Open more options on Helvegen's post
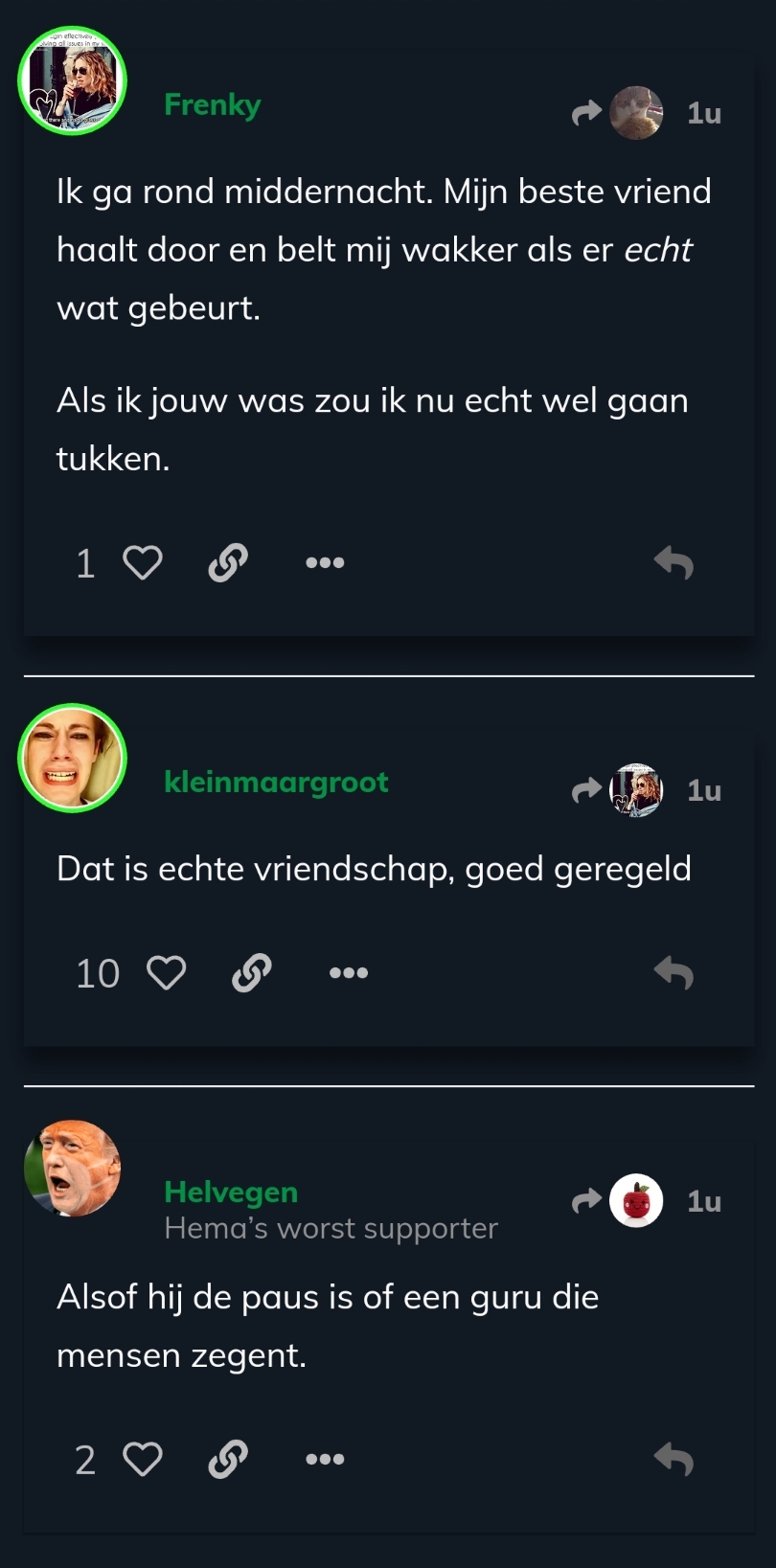 point(325,1460)
